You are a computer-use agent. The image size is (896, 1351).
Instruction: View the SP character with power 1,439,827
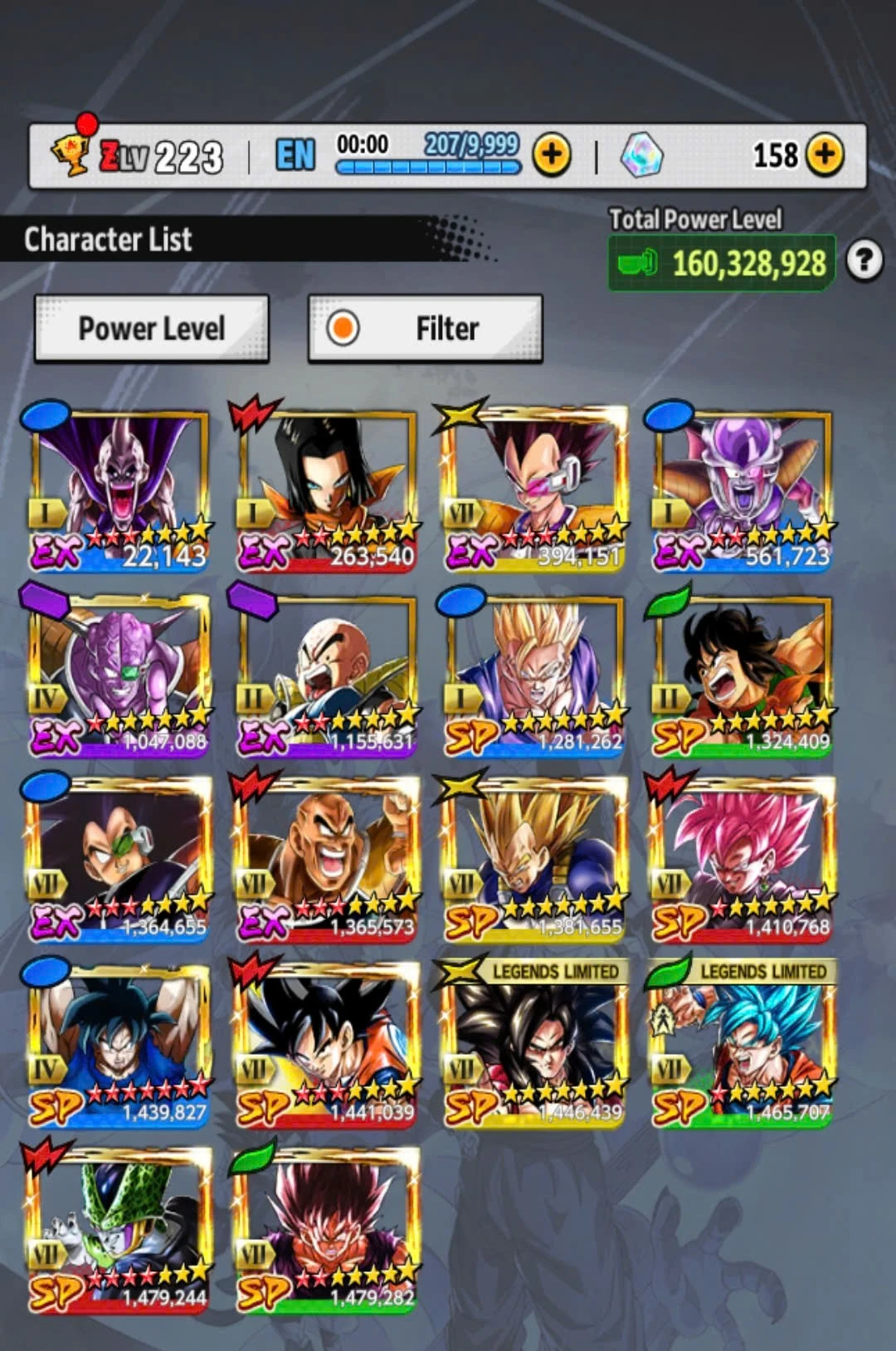[120, 1046]
